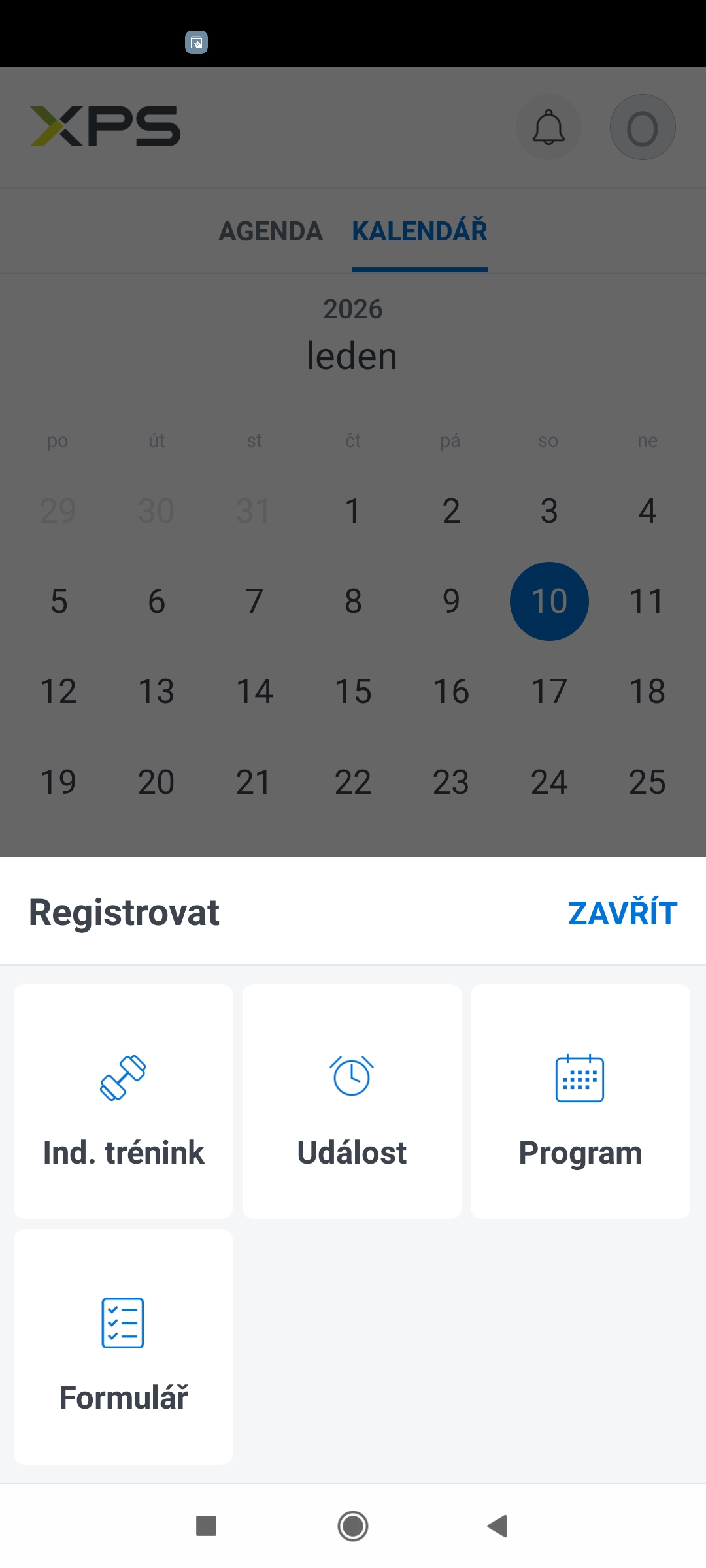Screen dimensions: 706x1568
Task: Select the Ind. trénink card
Action: pos(124,1102)
